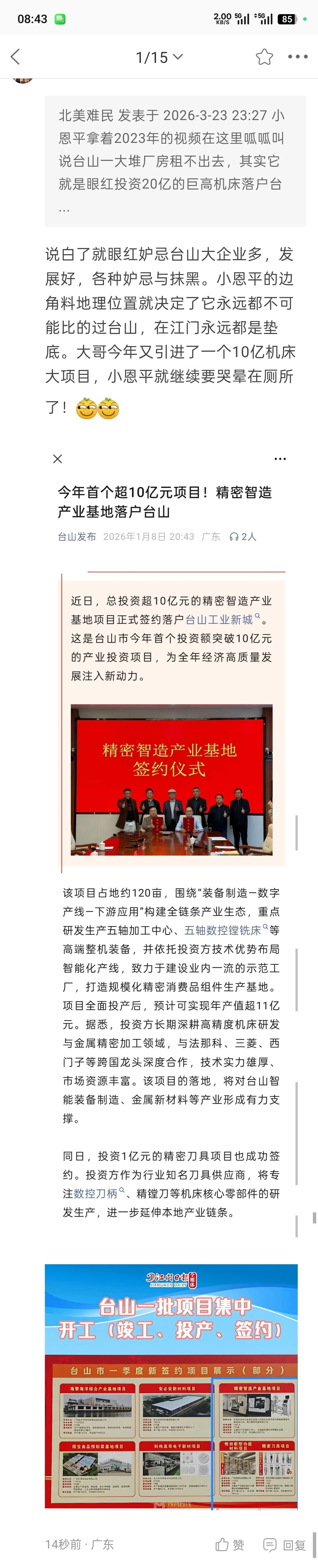Favorite this thread with the star icon

tap(264, 57)
